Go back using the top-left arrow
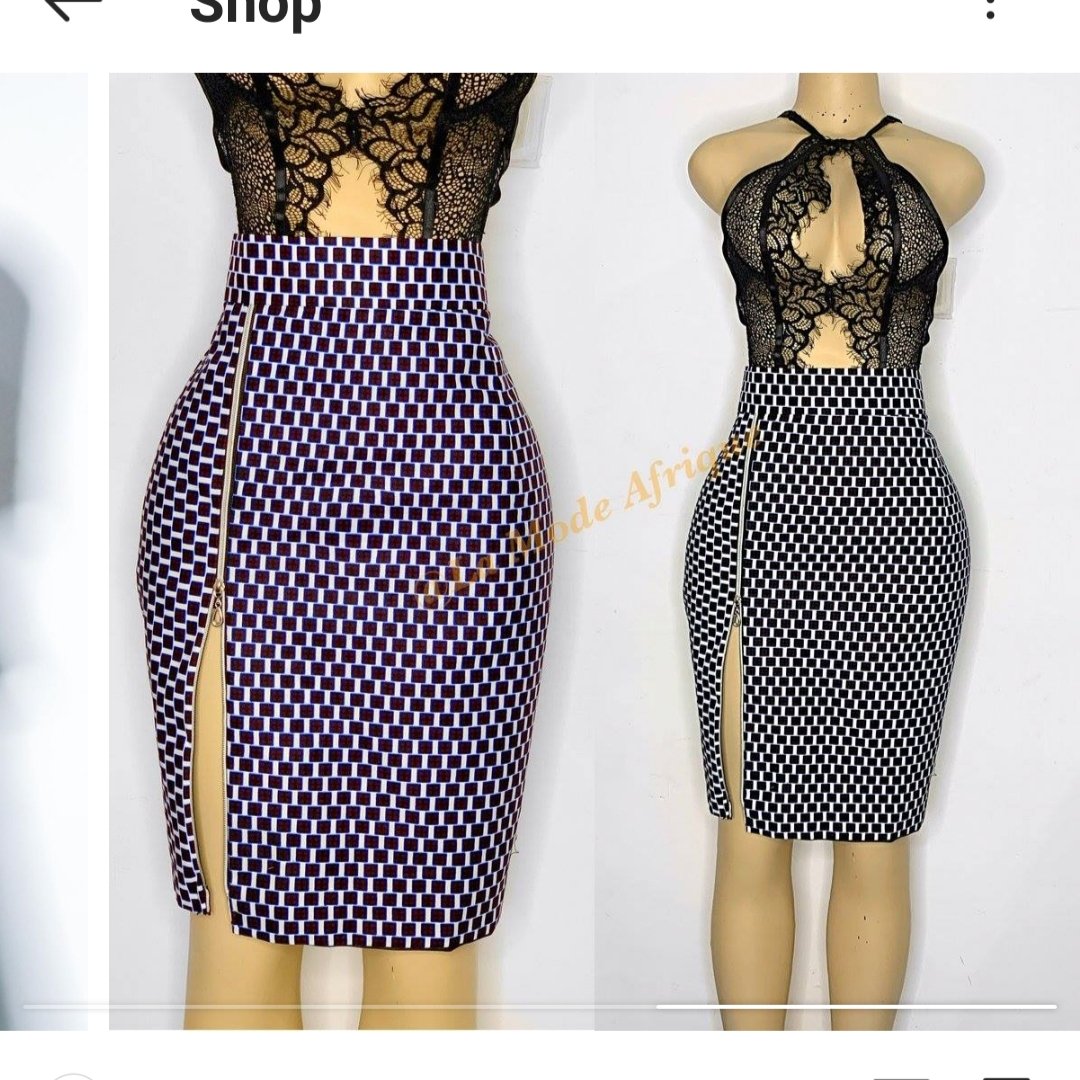Screen dimensions: 1080x1080 tap(72, 8)
